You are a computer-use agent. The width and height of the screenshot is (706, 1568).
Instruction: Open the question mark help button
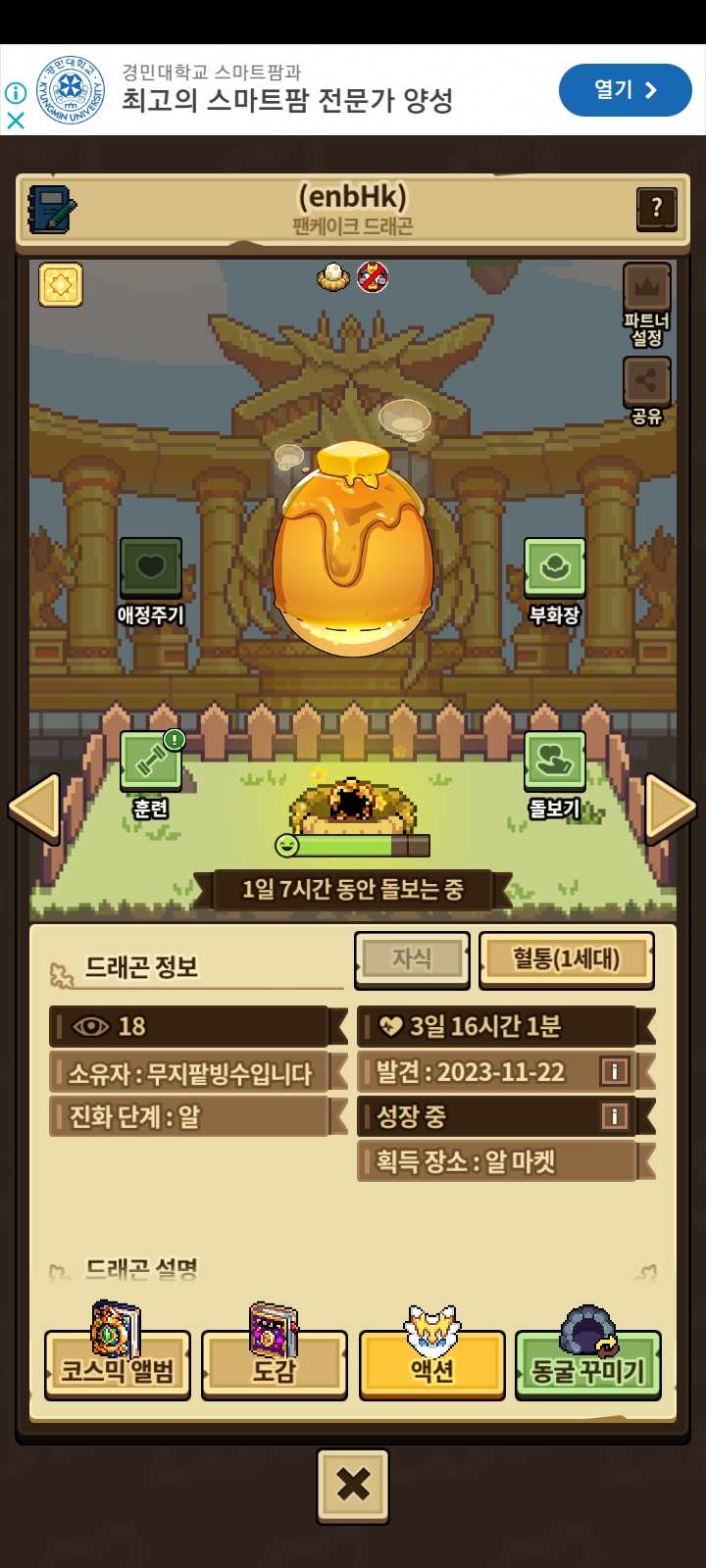[656, 208]
